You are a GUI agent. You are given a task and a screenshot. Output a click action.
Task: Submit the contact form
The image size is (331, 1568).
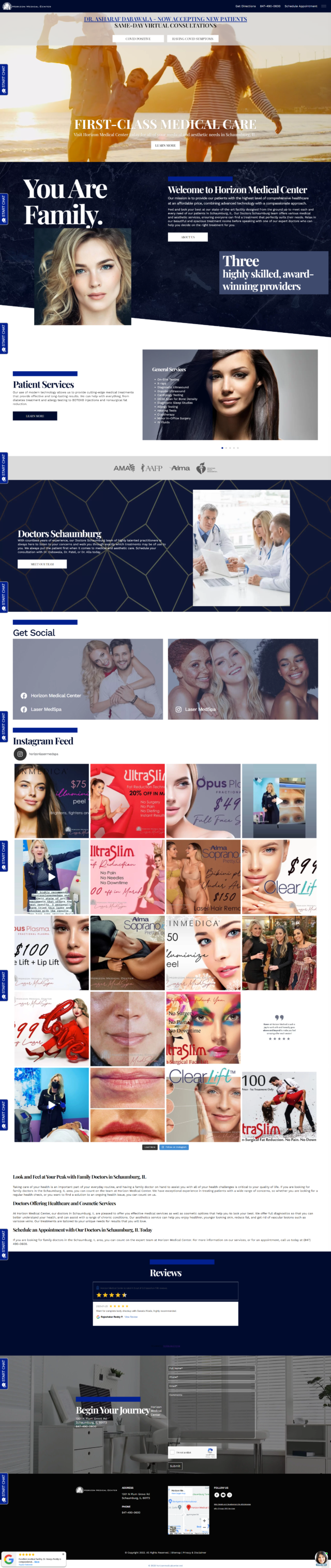175,1466
